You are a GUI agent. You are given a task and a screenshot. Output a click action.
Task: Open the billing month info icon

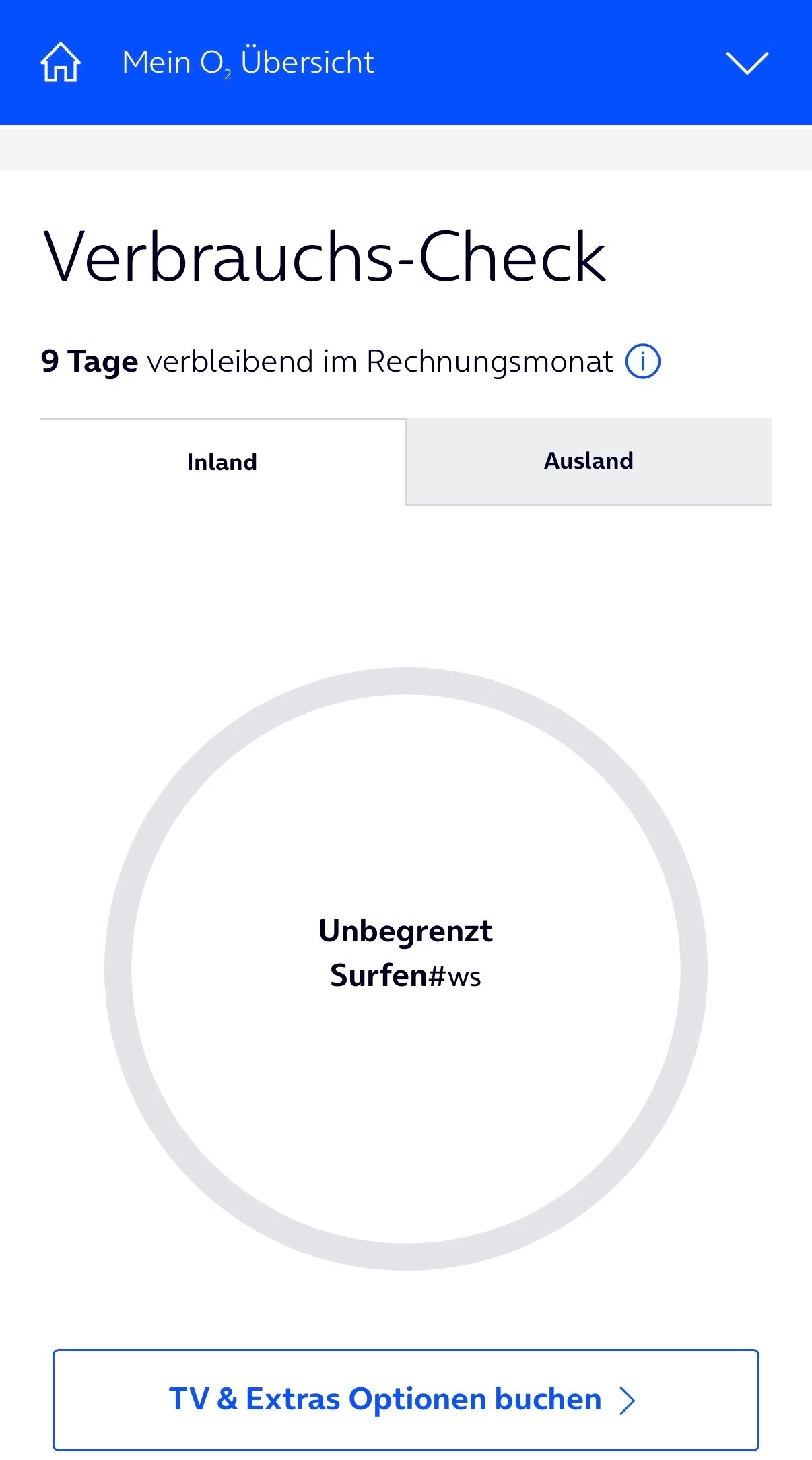[x=642, y=362]
